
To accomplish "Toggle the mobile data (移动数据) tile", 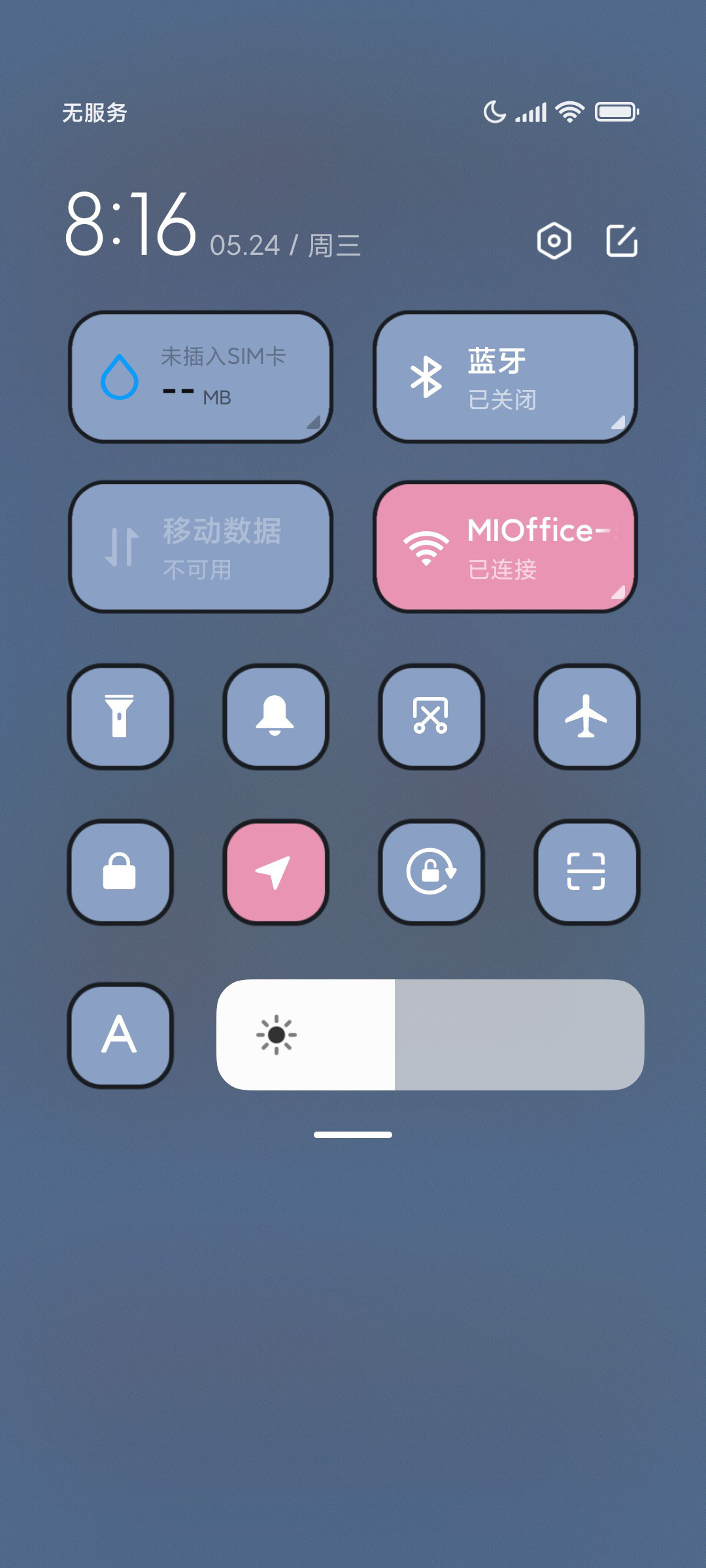I will 201,547.
